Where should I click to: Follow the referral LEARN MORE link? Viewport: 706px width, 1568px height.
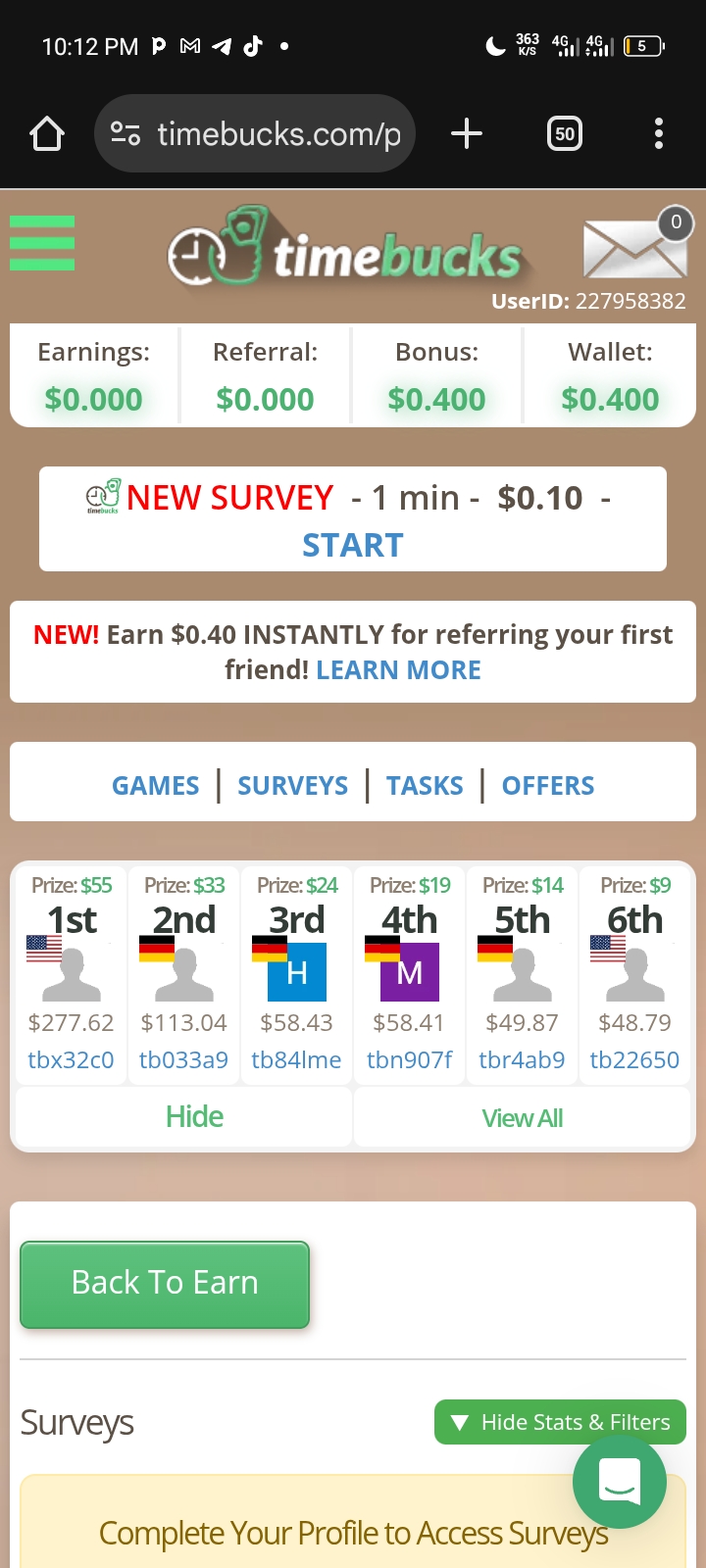pyautogui.click(x=398, y=670)
